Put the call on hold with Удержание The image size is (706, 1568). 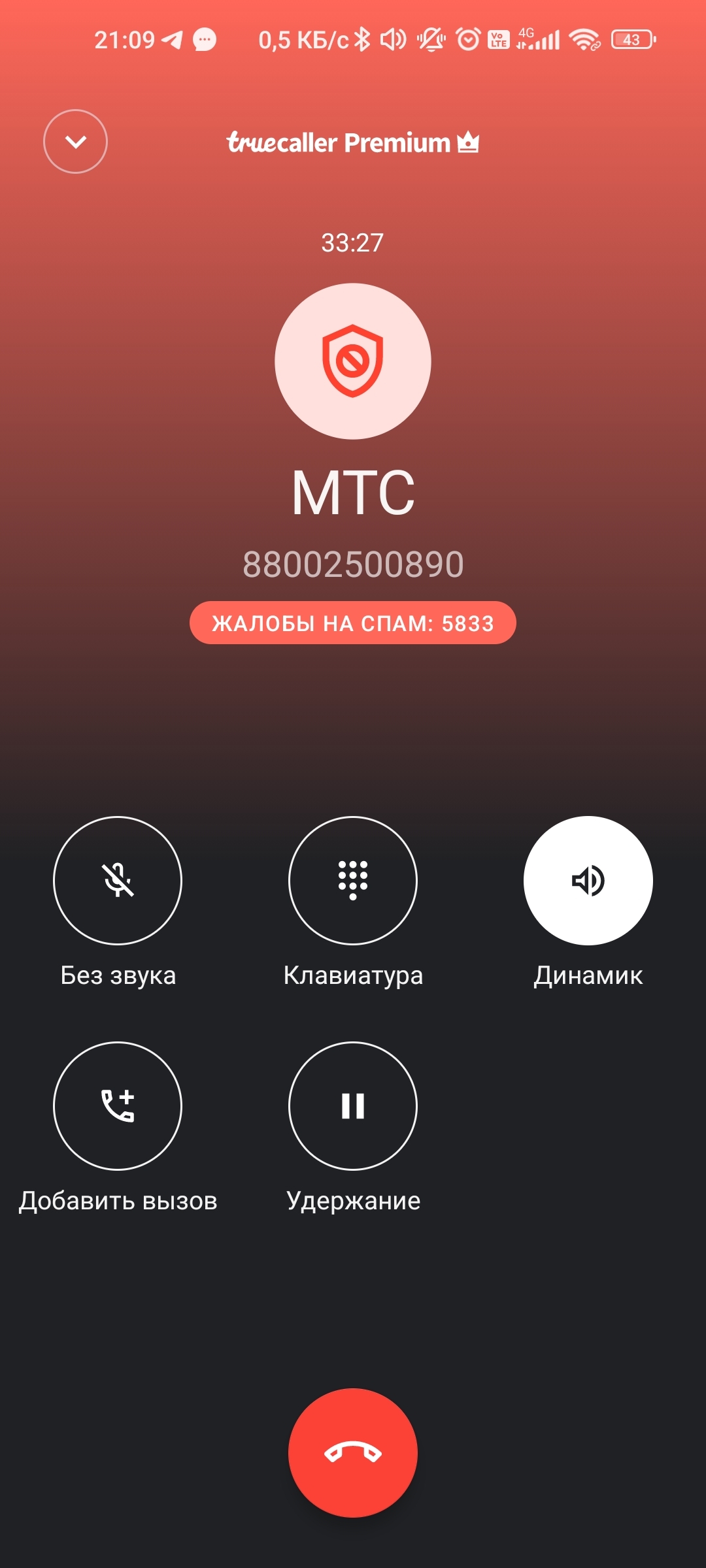coord(353,1105)
